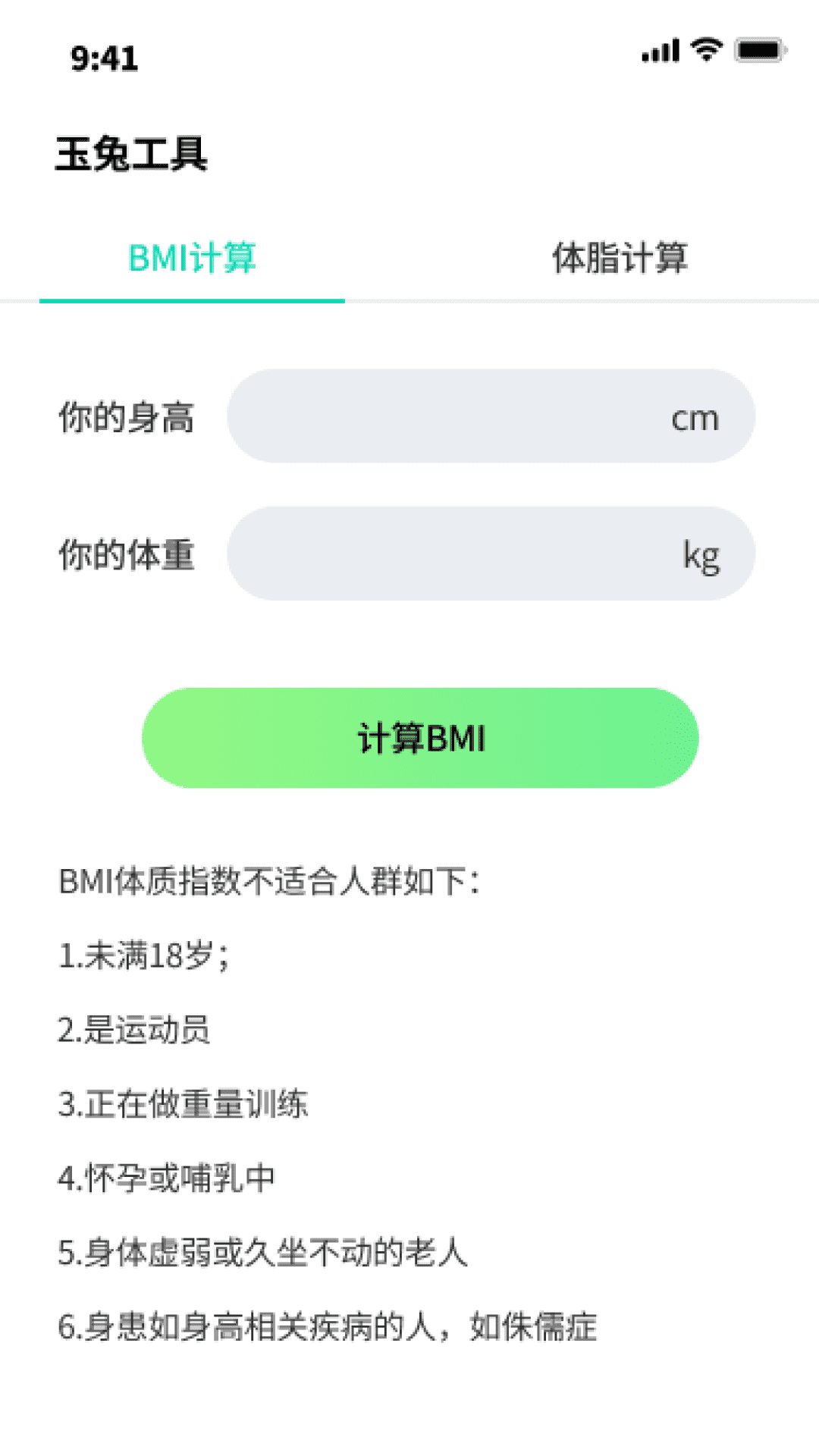
Task: Click the 正在做重量训练 list item
Action: point(184,1104)
